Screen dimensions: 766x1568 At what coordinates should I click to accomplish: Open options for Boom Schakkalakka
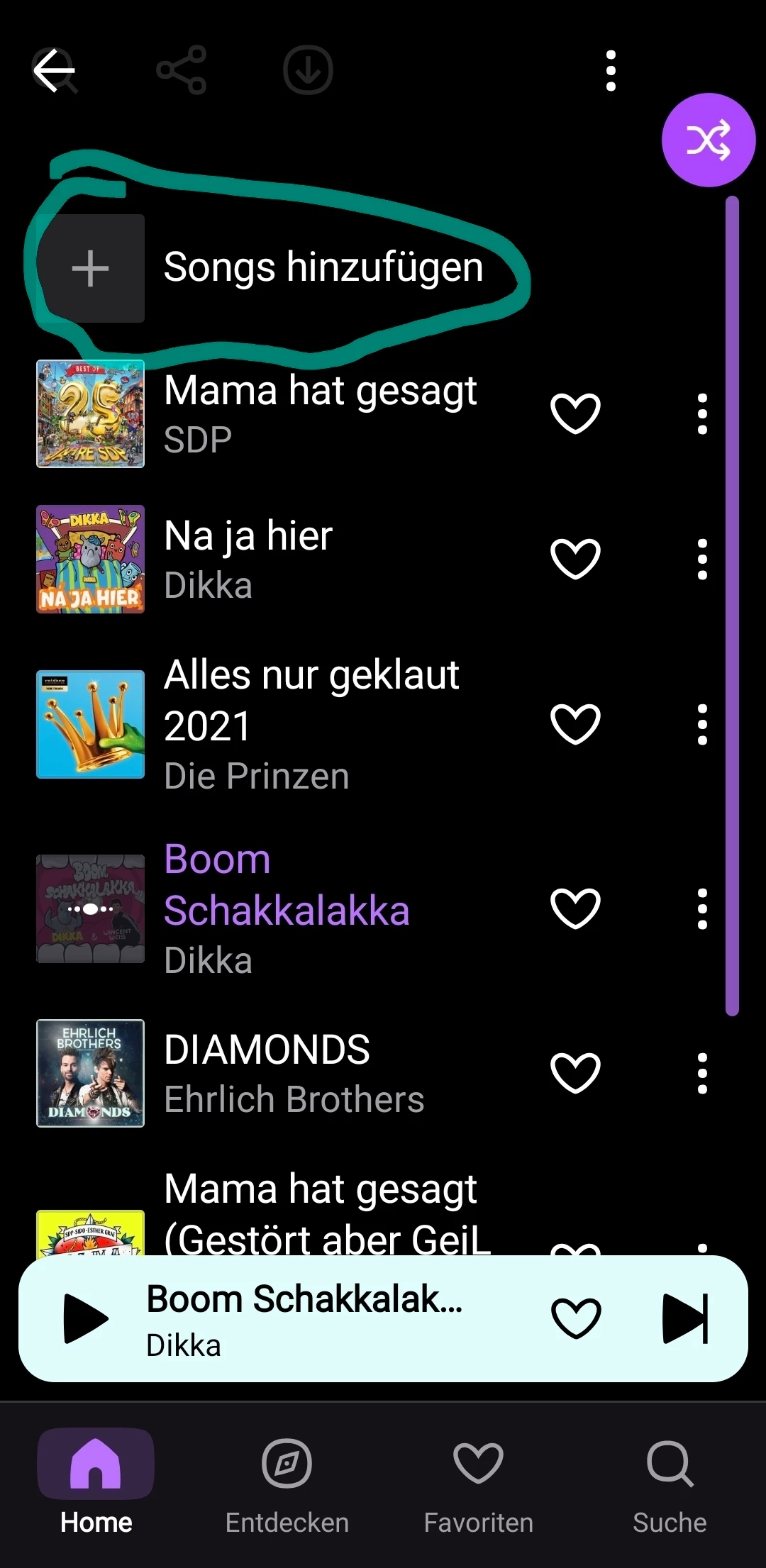702,908
